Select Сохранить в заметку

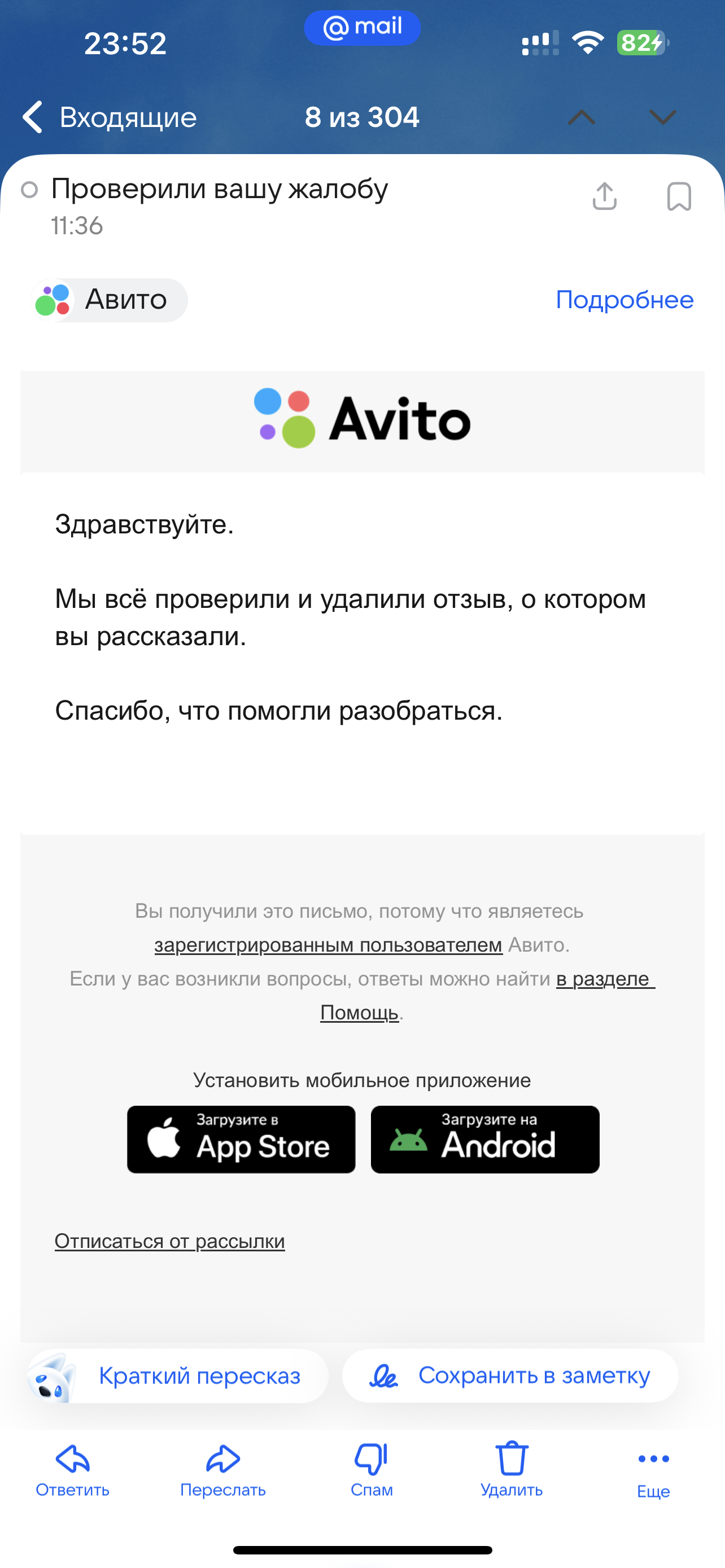pos(510,1376)
